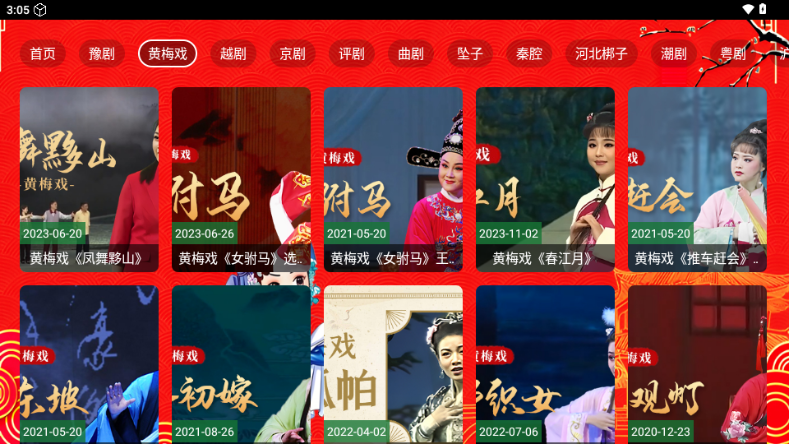
Task: Open 《女驸马》 video dated 2021-05-20
Action: point(393,180)
